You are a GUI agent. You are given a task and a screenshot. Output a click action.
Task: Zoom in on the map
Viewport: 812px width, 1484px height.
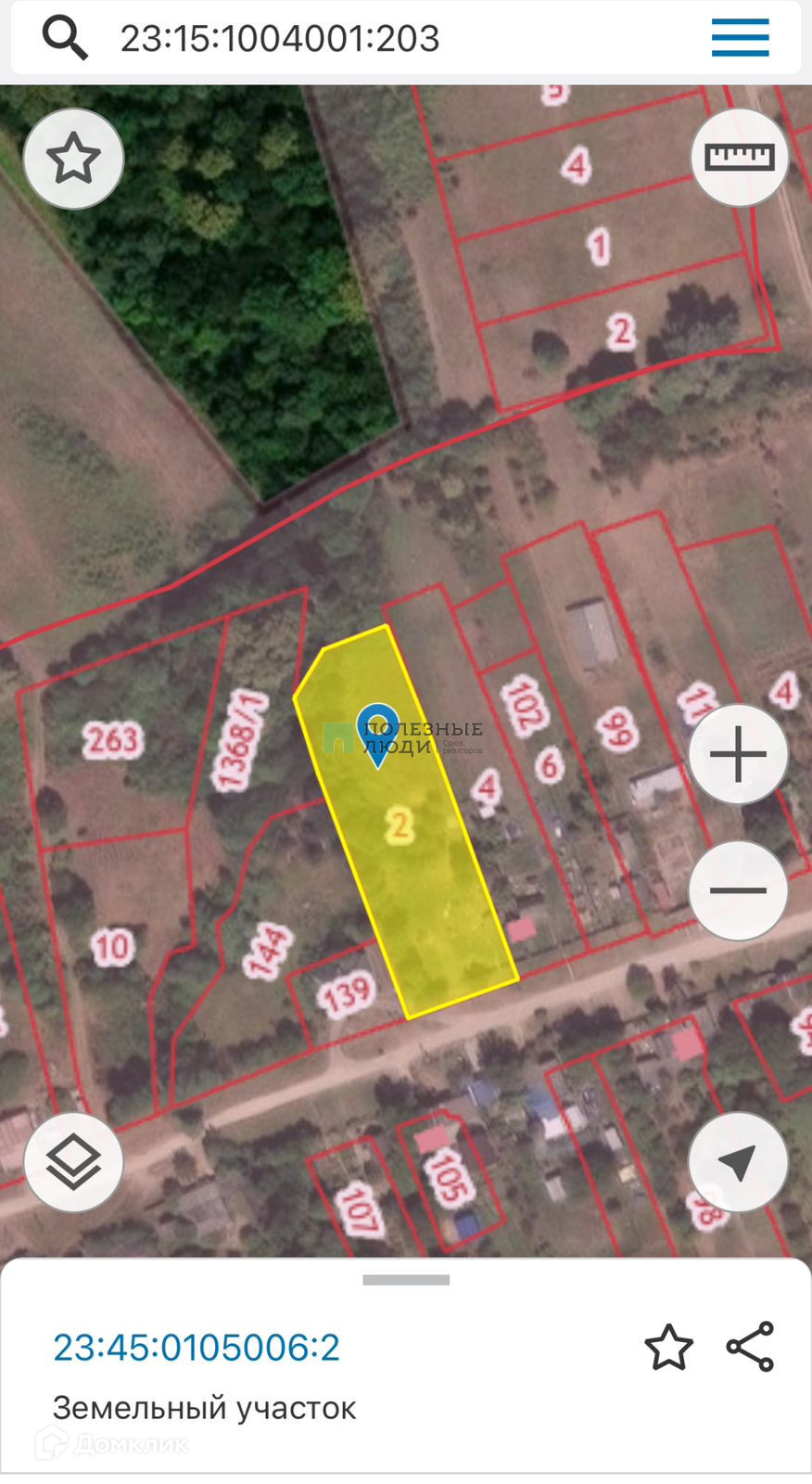pyautogui.click(x=738, y=754)
